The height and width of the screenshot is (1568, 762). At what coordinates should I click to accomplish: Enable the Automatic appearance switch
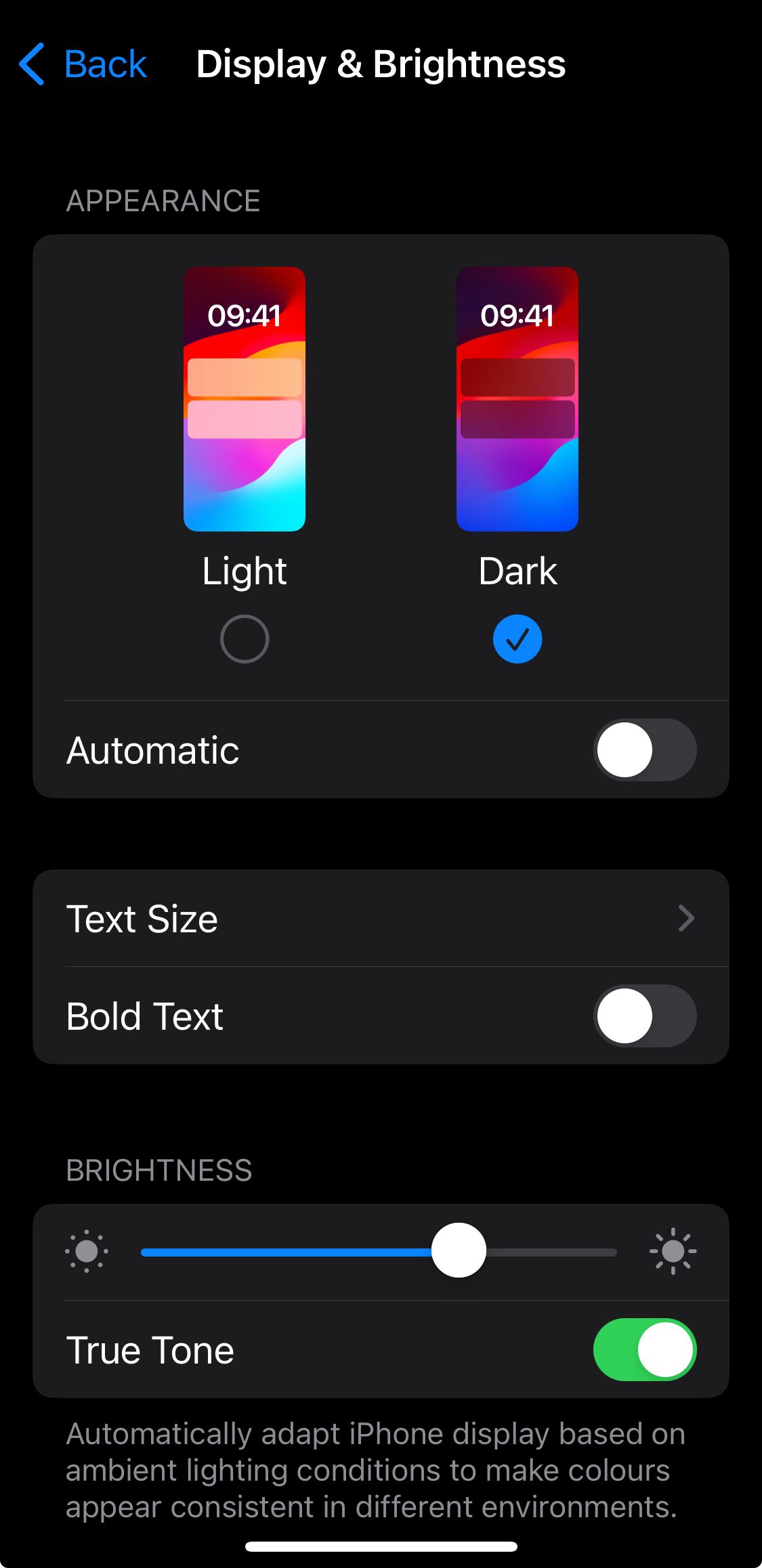coord(644,750)
